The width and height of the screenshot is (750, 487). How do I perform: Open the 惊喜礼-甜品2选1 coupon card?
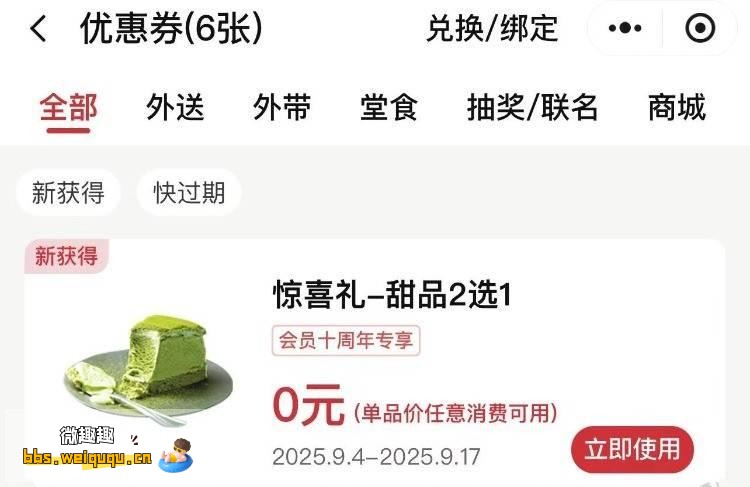click(x=391, y=294)
